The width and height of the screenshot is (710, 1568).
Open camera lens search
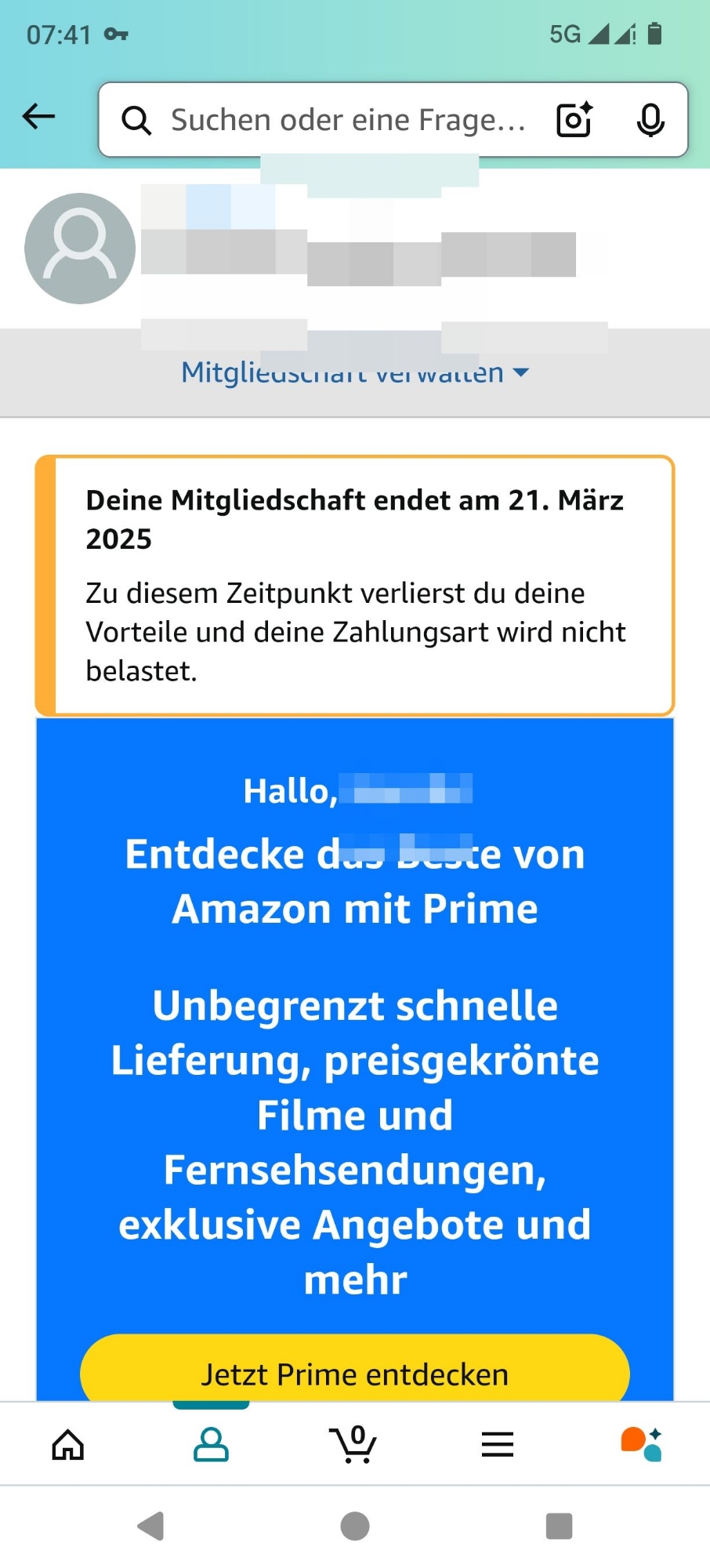click(x=574, y=120)
